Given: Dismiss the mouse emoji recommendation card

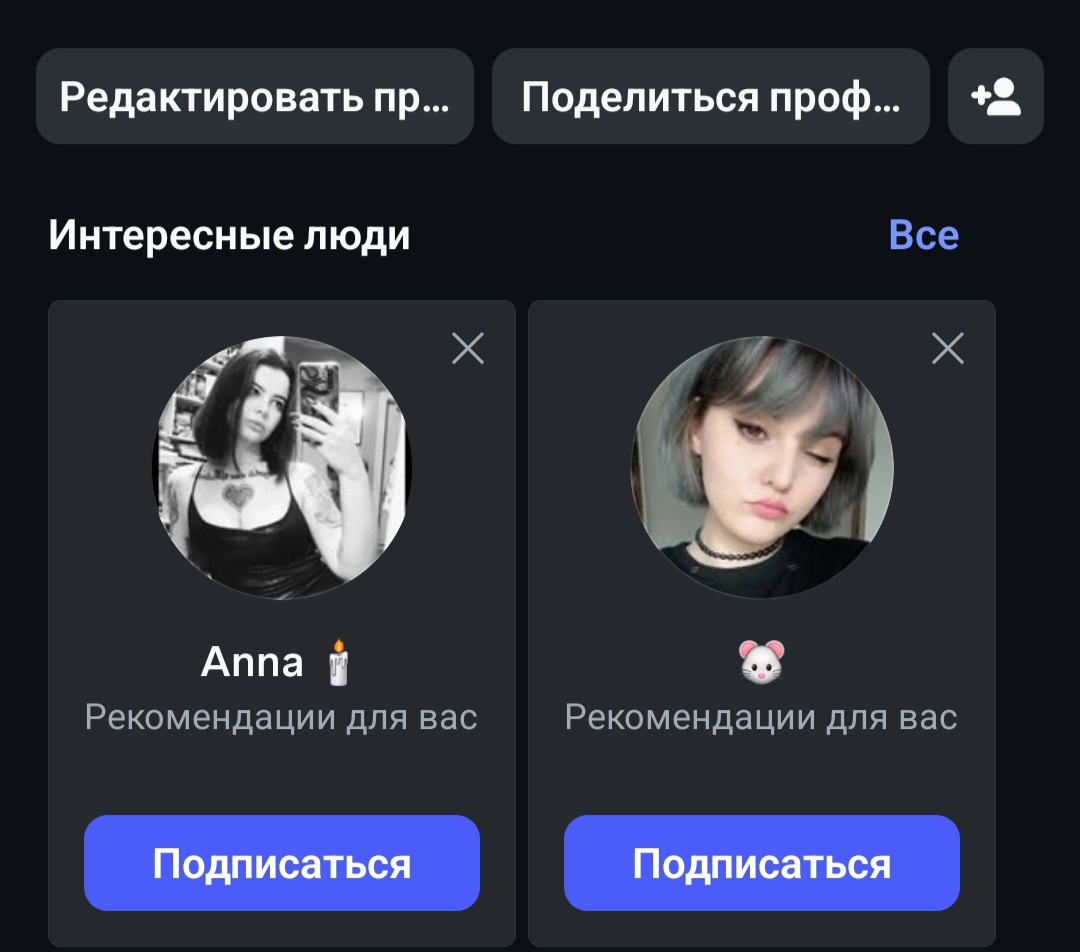Looking at the screenshot, I should click(947, 348).
